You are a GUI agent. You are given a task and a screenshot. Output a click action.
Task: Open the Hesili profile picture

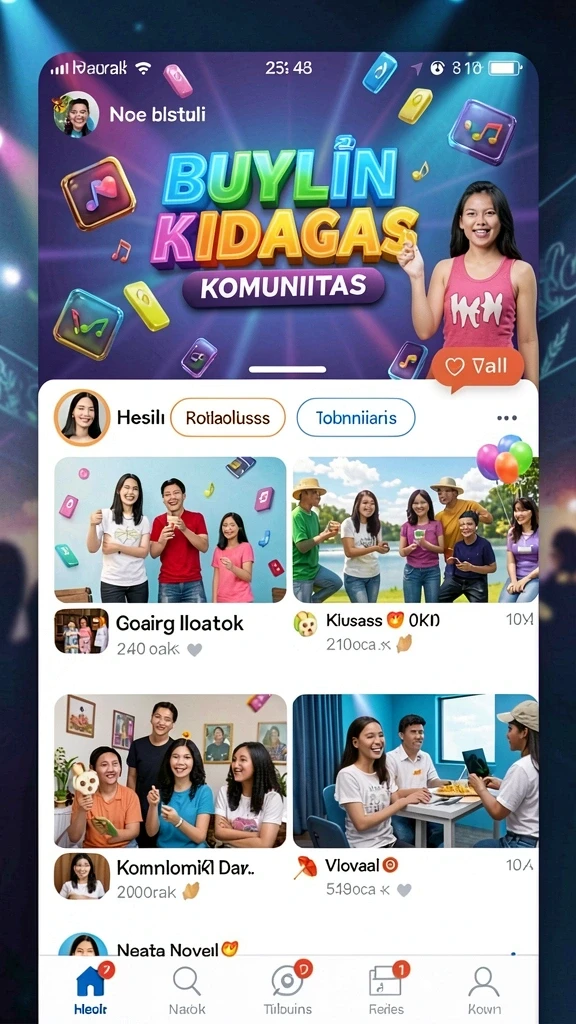point(82,418)
